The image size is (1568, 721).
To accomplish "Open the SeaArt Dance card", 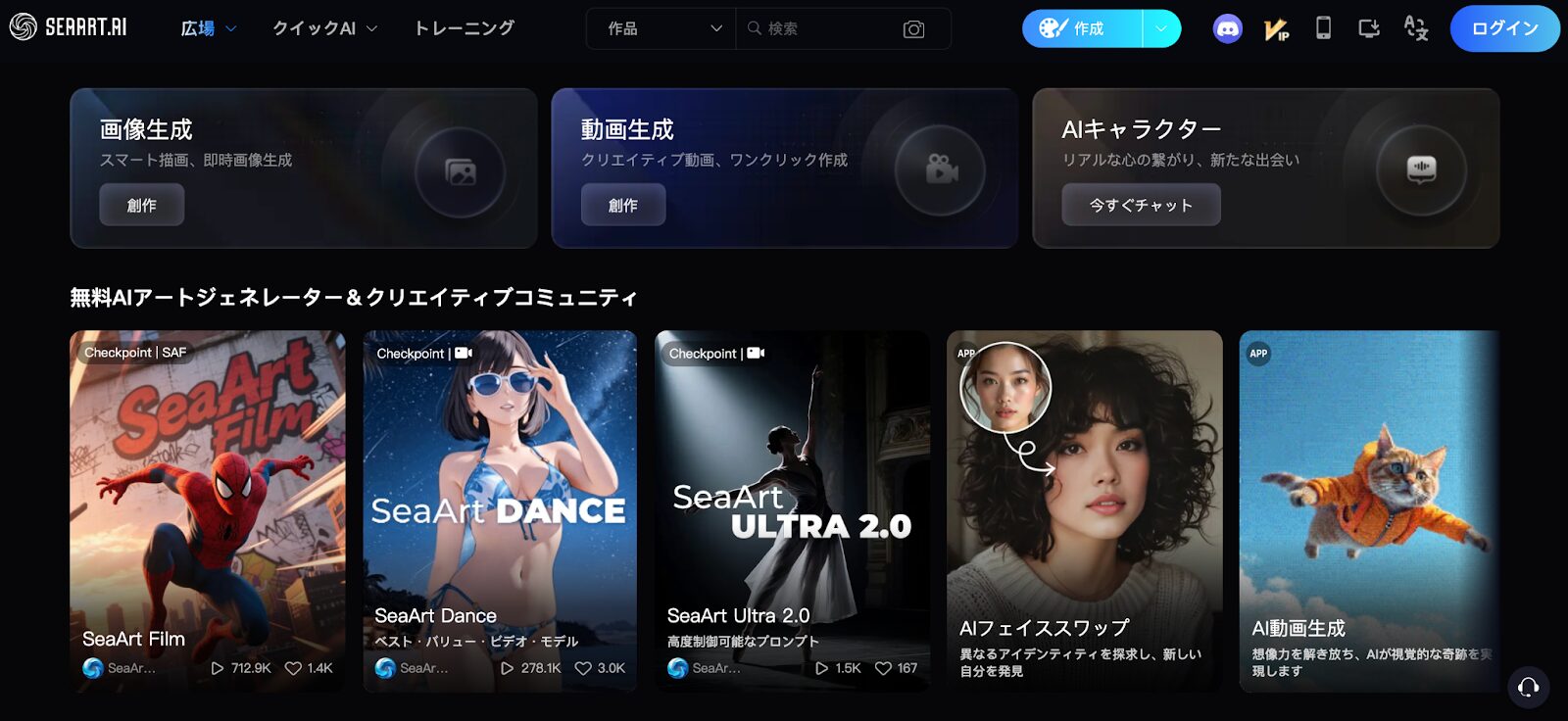I will [x=499, y=509].
